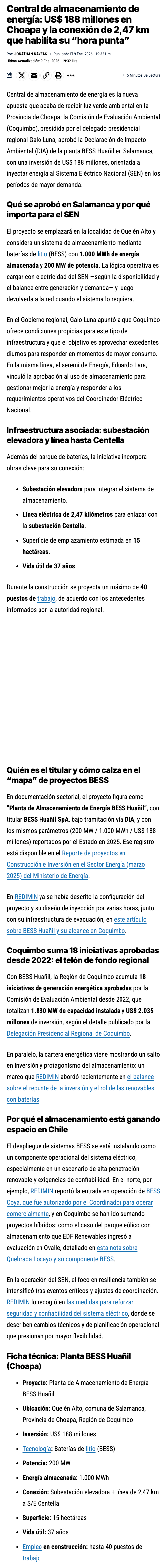Open author Jonathan Naveas profile link
Image resolution: width=162 pixels, height=1568 pixels.
(31, 54)
